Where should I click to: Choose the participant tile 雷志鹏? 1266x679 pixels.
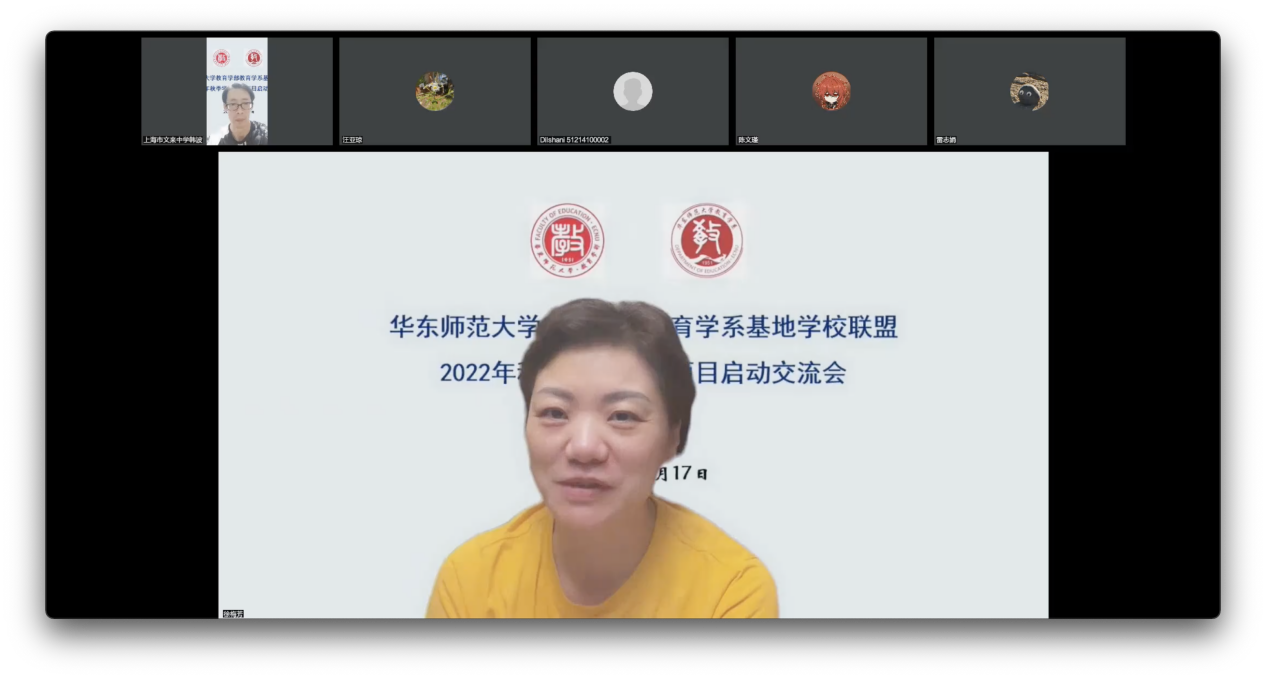(x=1029, y=92)
